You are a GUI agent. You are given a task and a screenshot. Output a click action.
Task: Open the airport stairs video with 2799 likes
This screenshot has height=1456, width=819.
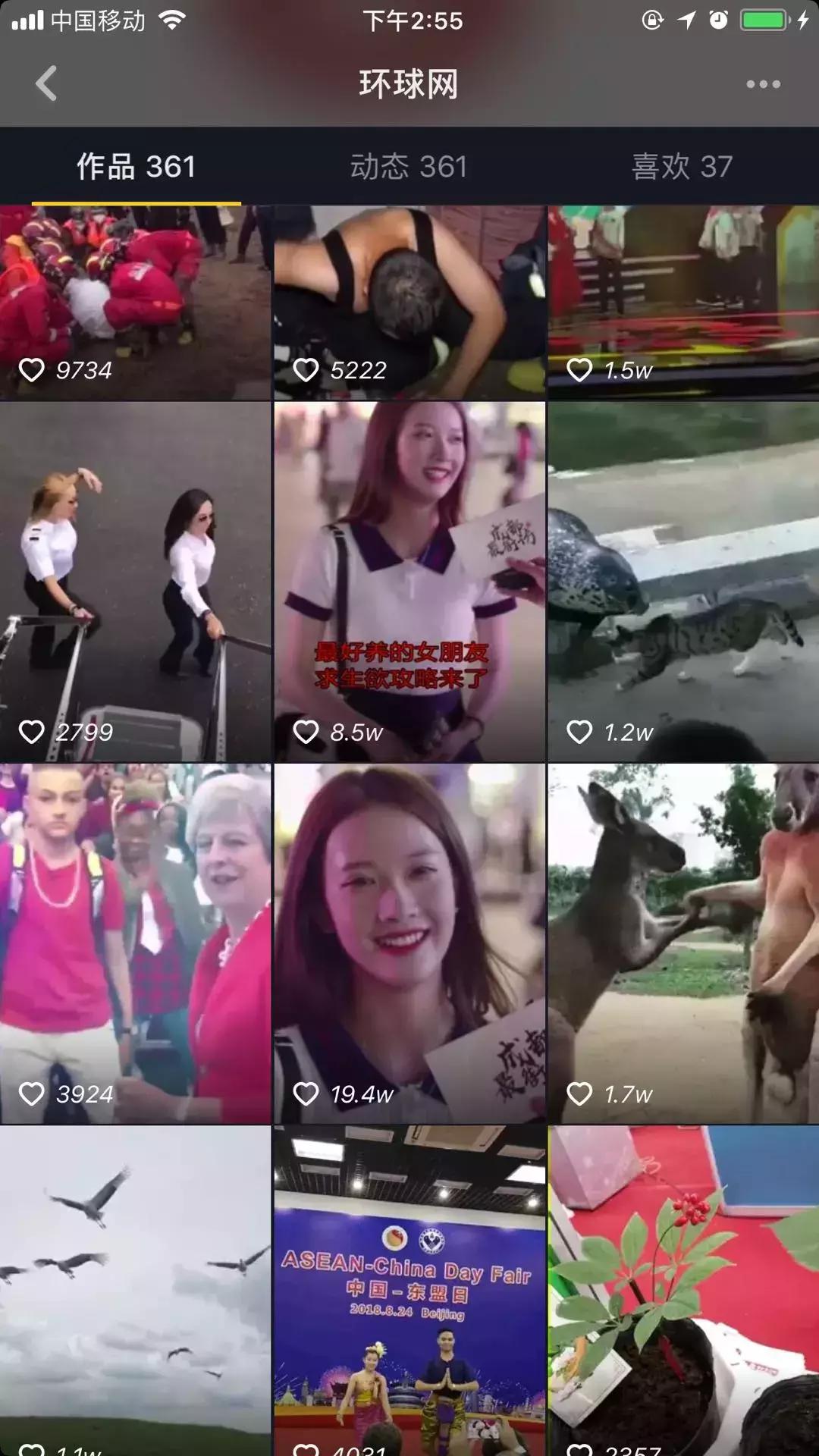pyautogui.click(x=135, y=581)
